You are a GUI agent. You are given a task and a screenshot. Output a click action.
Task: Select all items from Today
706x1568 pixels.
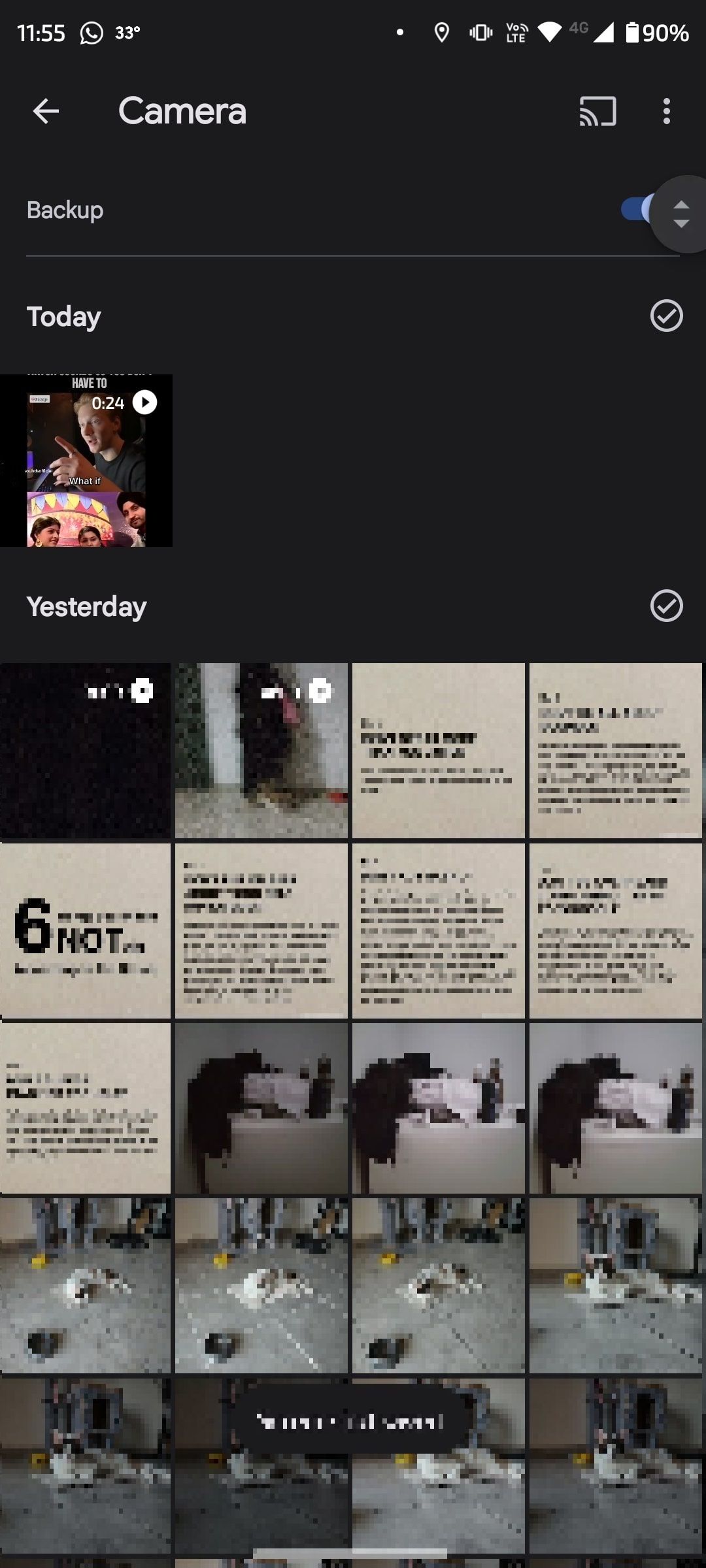(x=666, y=316)
